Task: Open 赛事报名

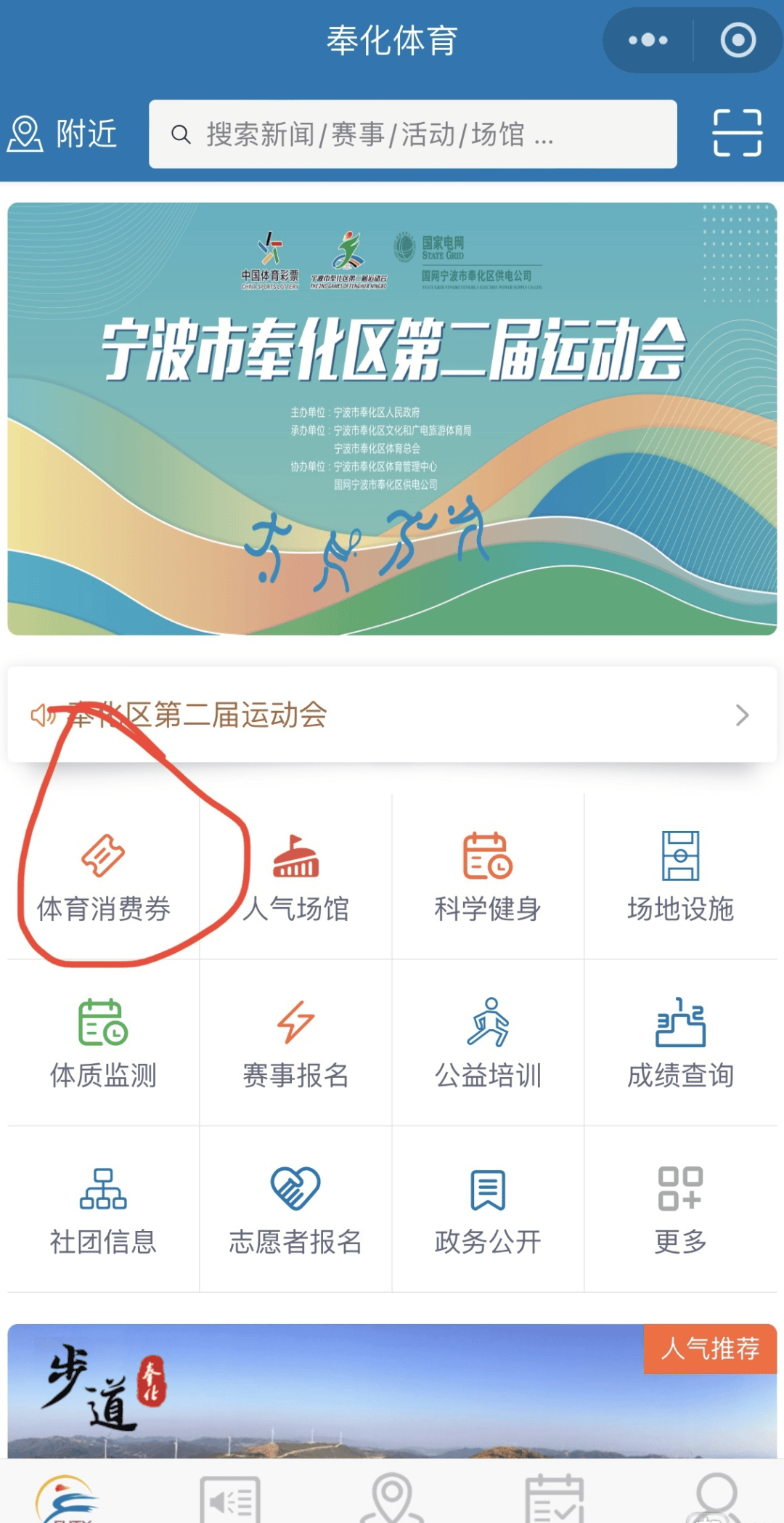Action: (295, 1043)
